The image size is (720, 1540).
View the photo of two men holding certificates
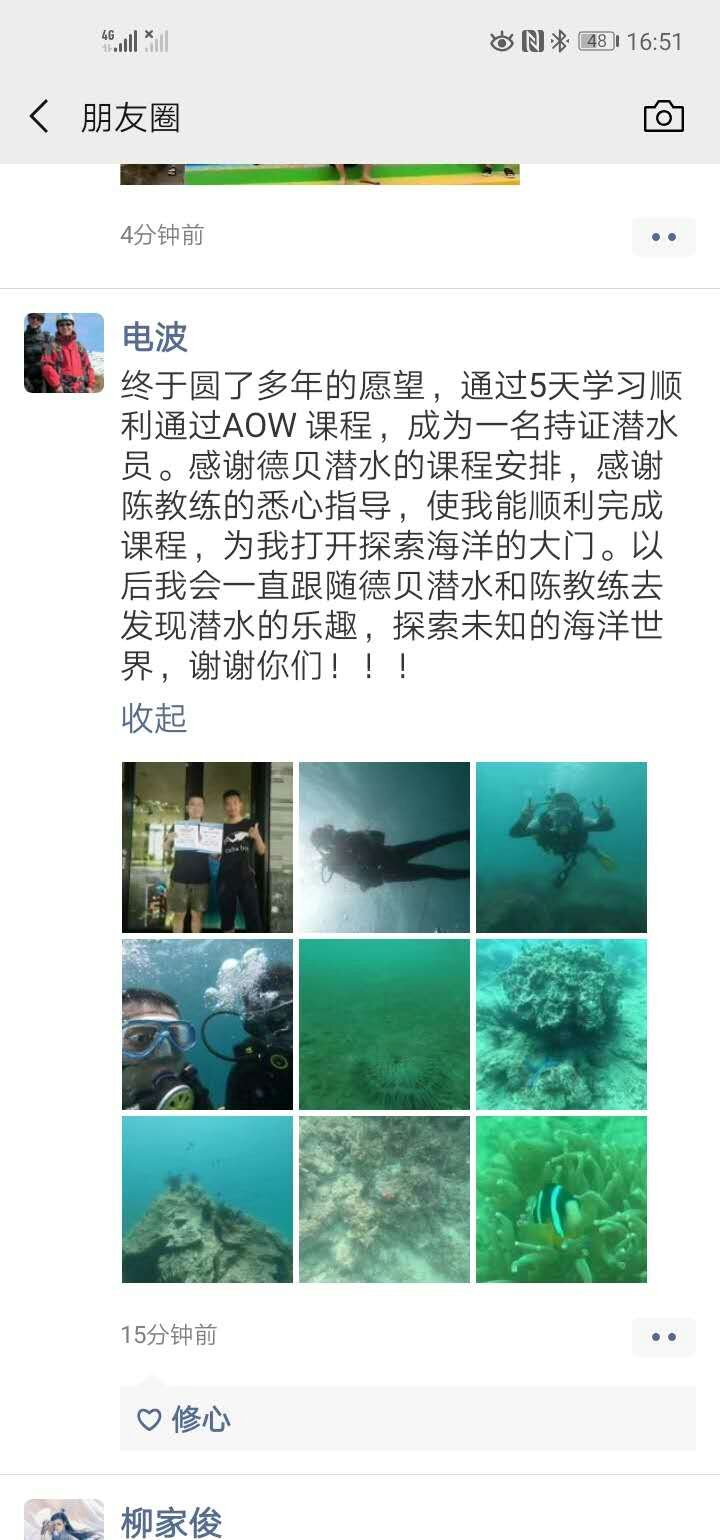[207, 847]
